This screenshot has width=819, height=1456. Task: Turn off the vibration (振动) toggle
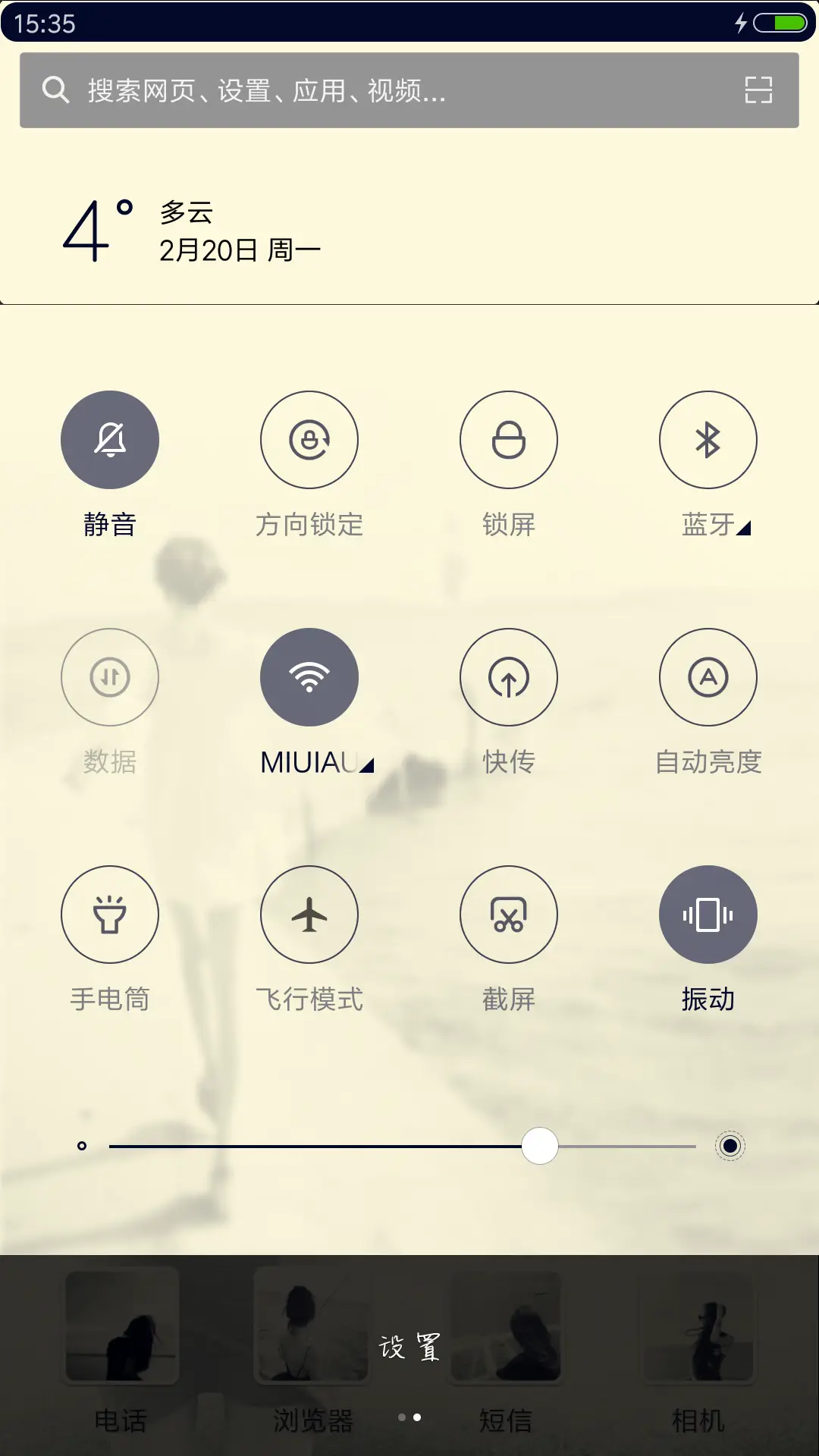pos(708,915)
